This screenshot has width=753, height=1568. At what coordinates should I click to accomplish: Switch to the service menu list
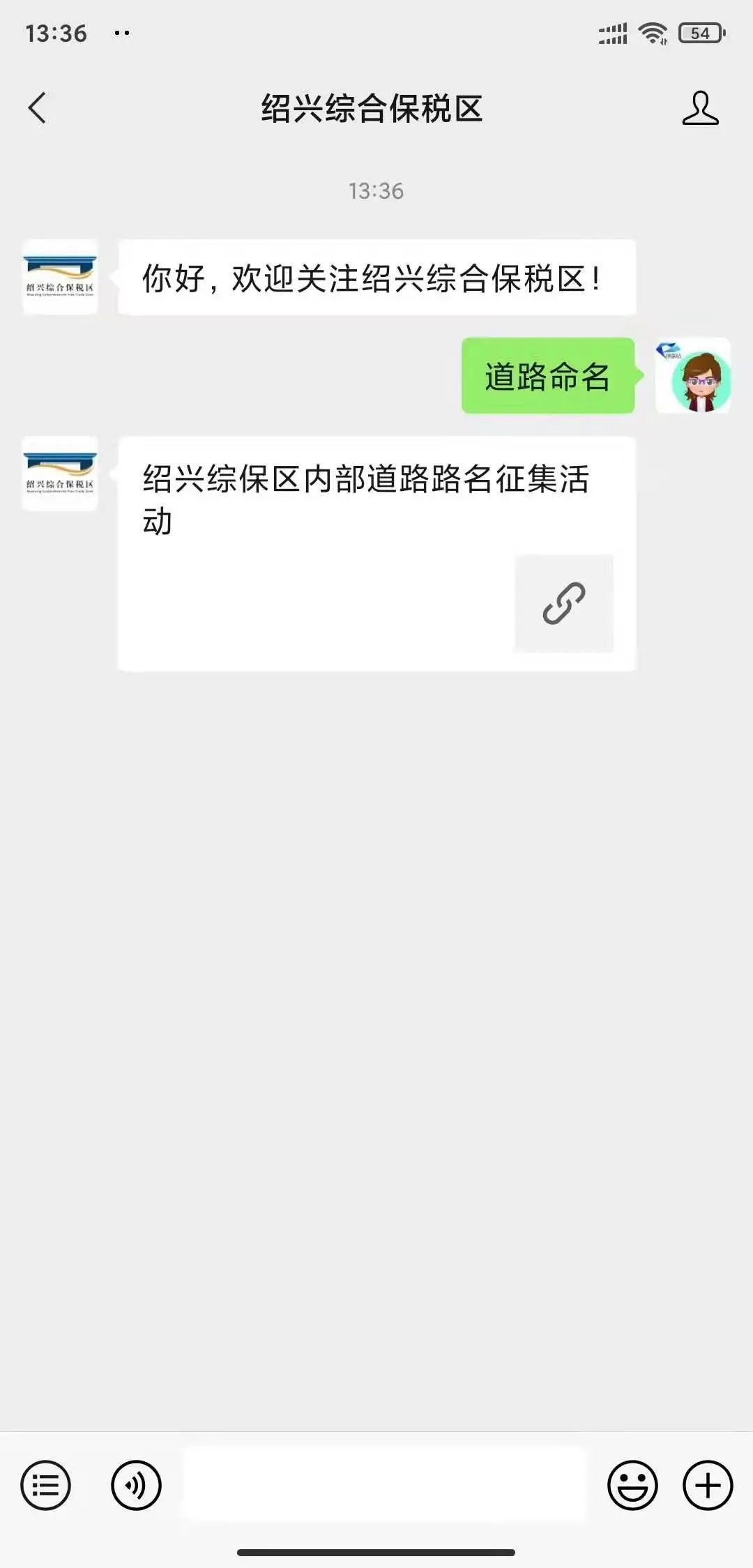[x=46, y=1485]
